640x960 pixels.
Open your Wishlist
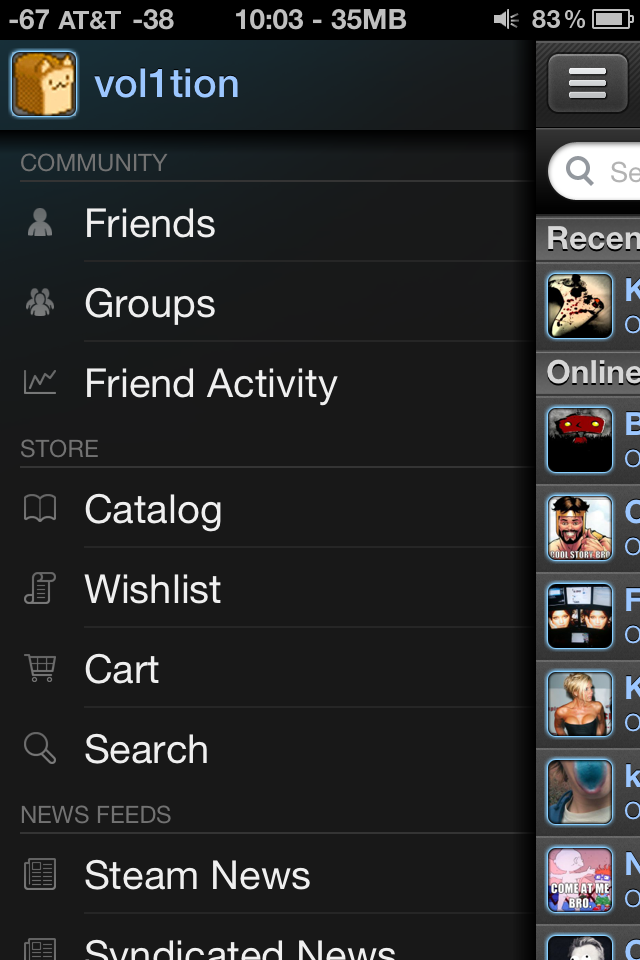click(153, 590)
